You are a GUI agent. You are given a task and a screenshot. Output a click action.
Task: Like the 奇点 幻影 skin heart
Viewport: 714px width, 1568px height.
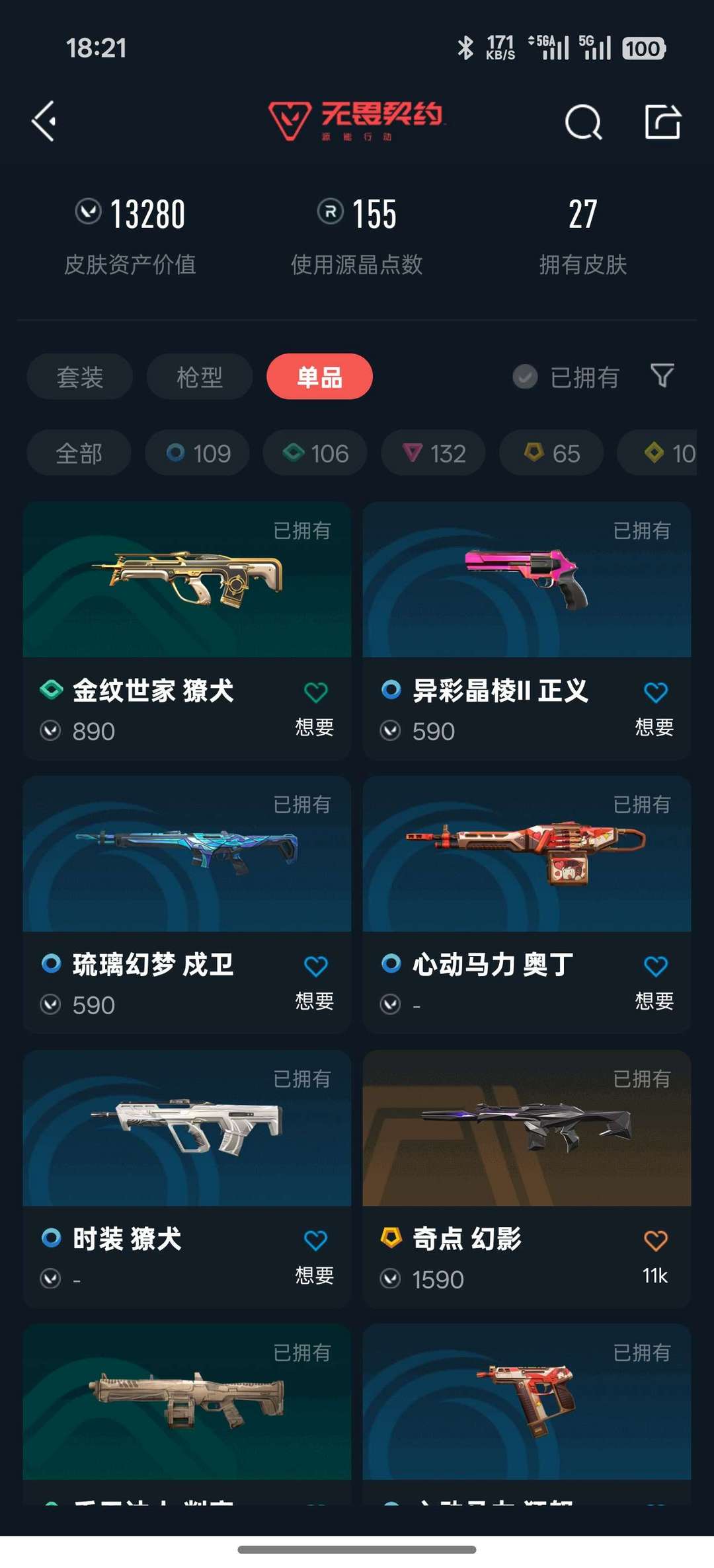pyautogui.click(x=655, y=1241)
